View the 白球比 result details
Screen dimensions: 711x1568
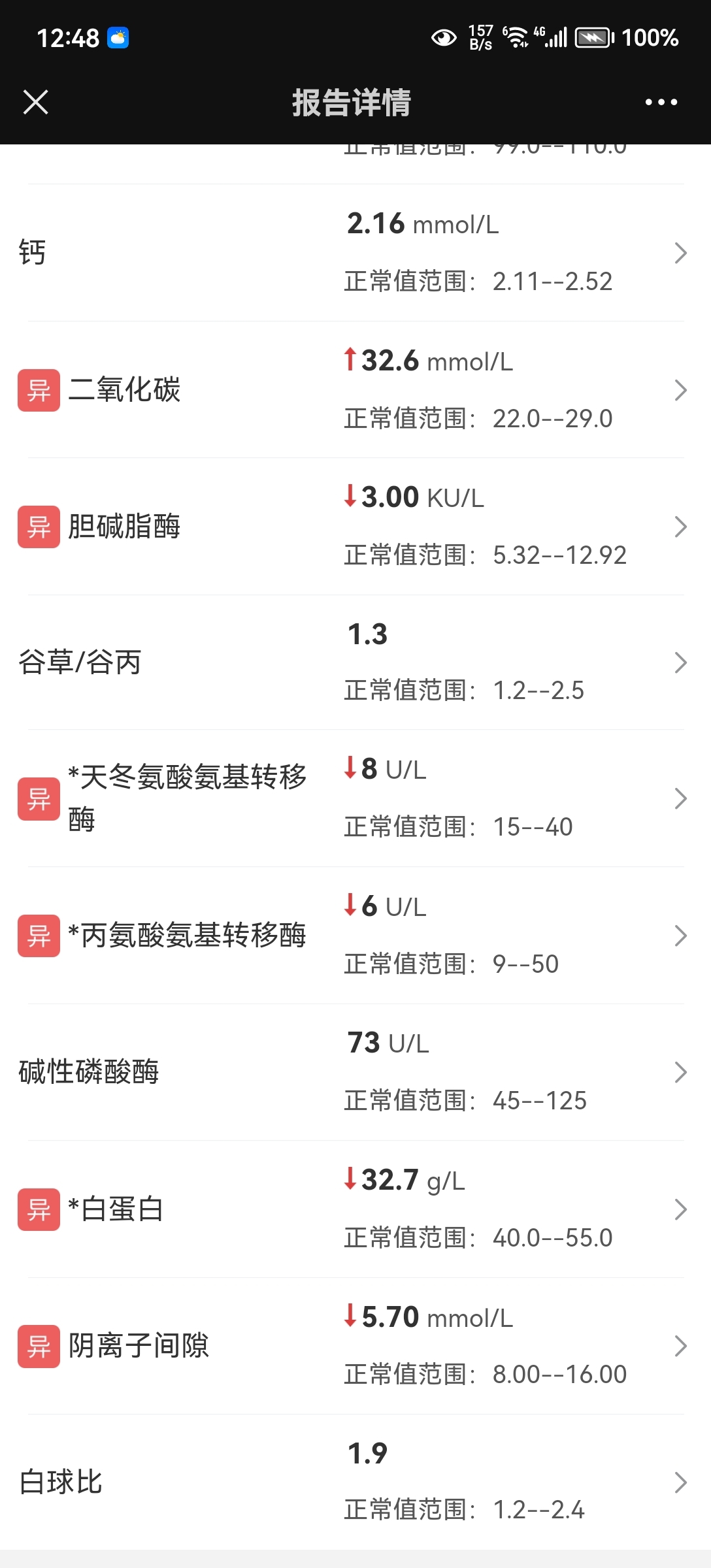[x=355, y=1482]
